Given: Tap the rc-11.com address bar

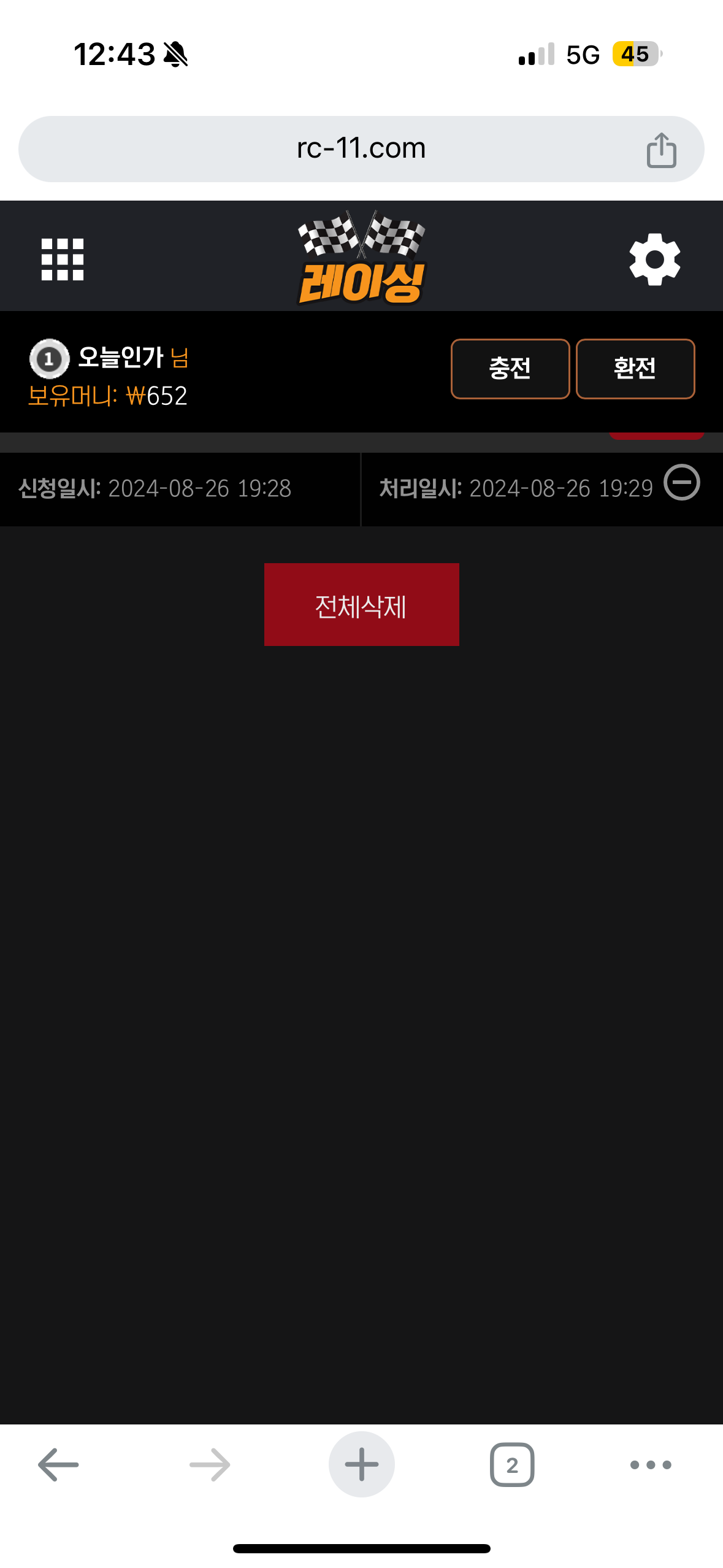Looking at the screenshot, I should (x=361, y=149).
